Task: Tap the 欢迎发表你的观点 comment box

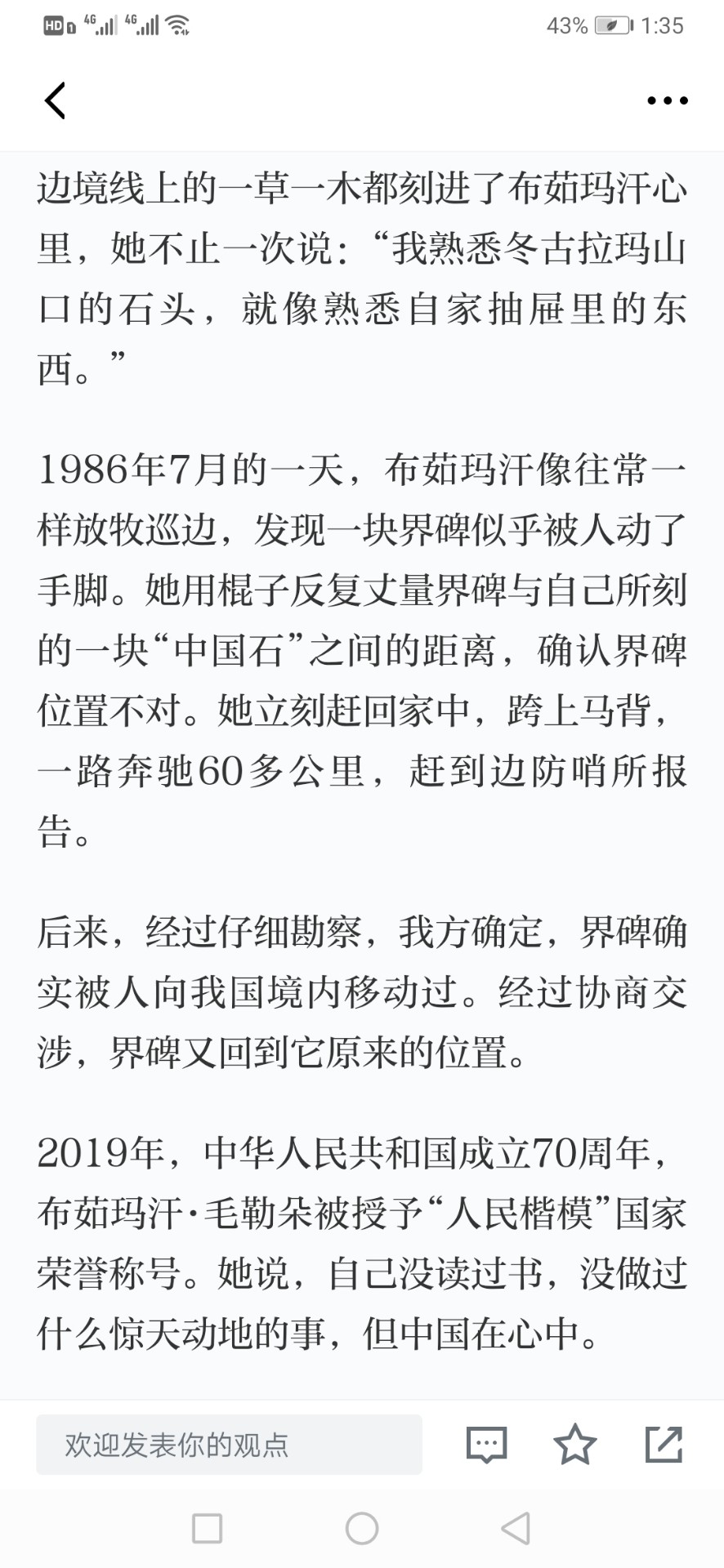Action: click(x=229, y=1445)
